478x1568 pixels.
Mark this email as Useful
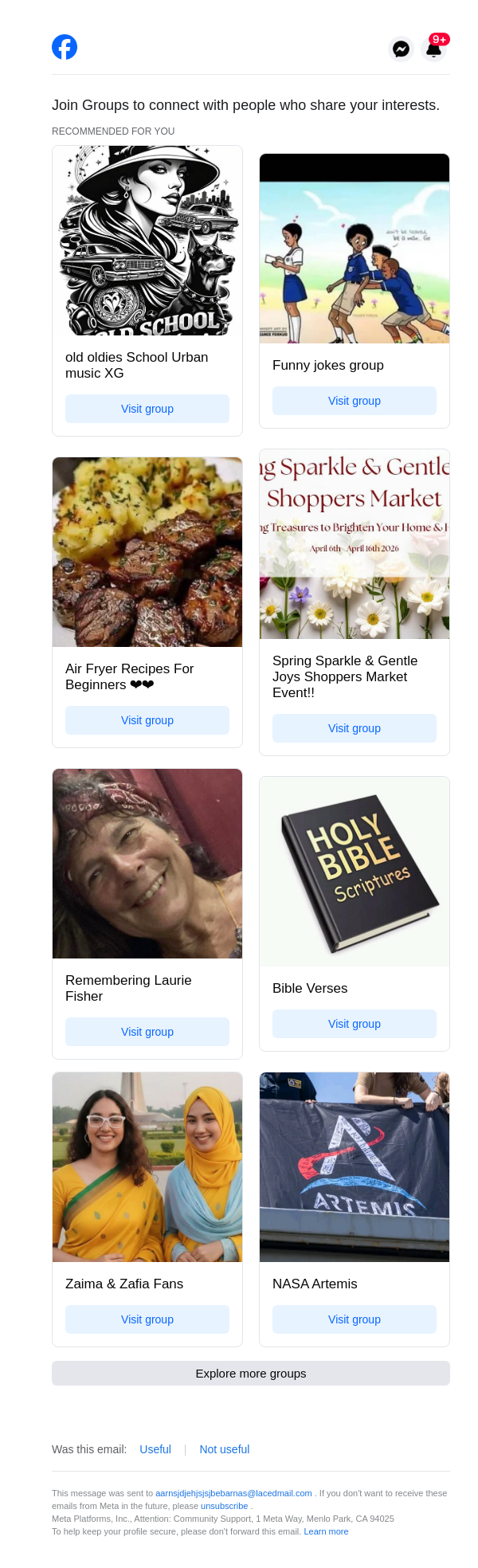click(155, 1449)
